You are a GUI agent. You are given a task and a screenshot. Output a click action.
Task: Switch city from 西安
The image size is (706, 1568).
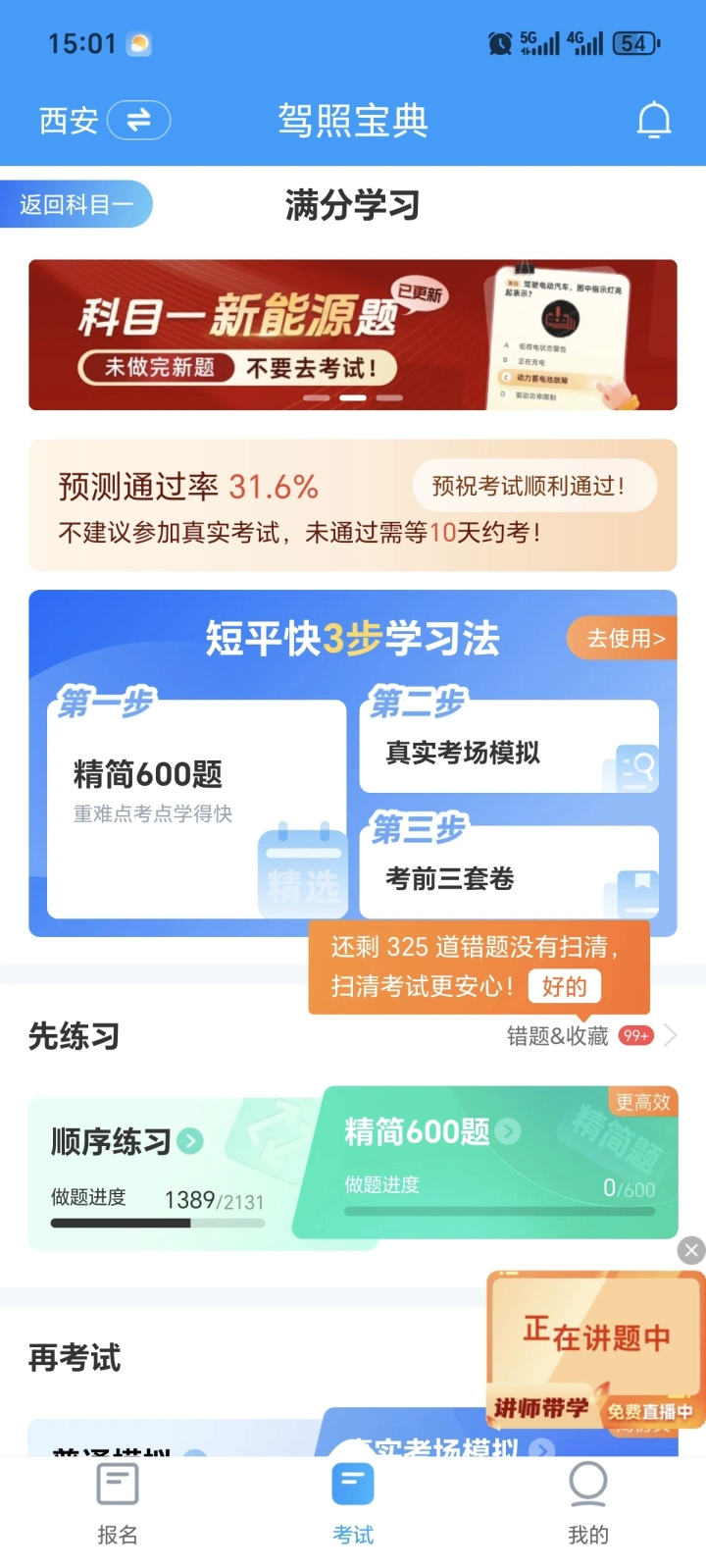(x=138, y=120)
